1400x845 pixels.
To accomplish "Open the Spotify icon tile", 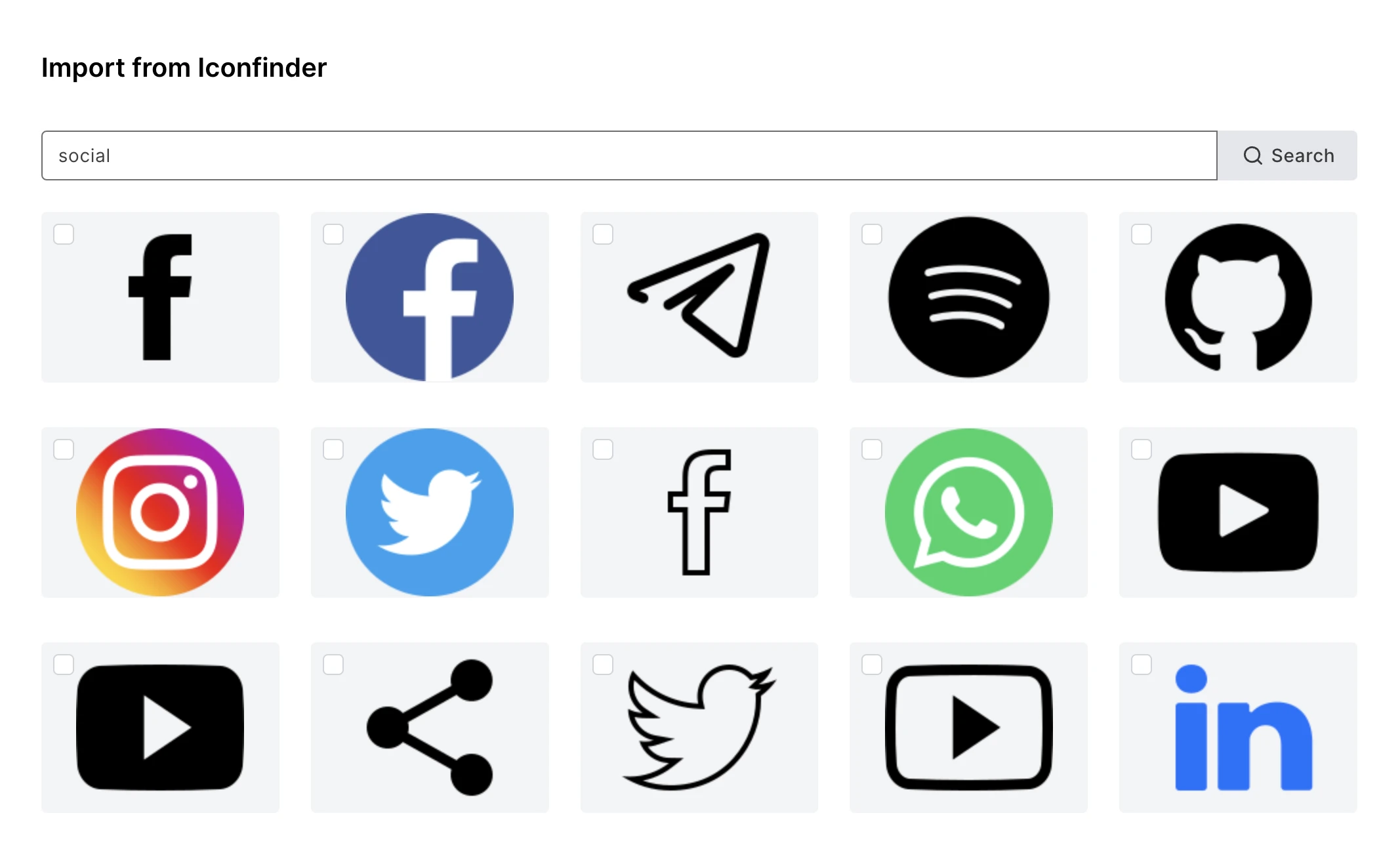I will (968, 297).
